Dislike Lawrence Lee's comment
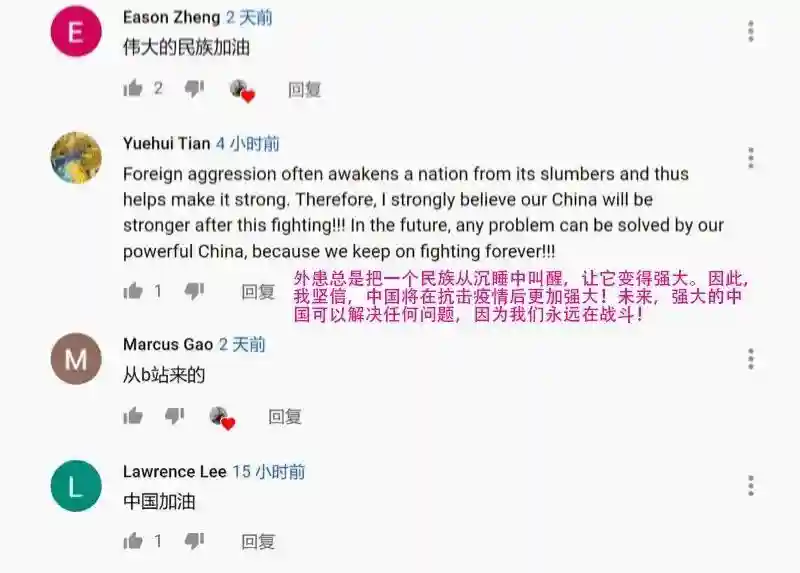Screen dimensions: 800x573 click(x=194, y=541)
